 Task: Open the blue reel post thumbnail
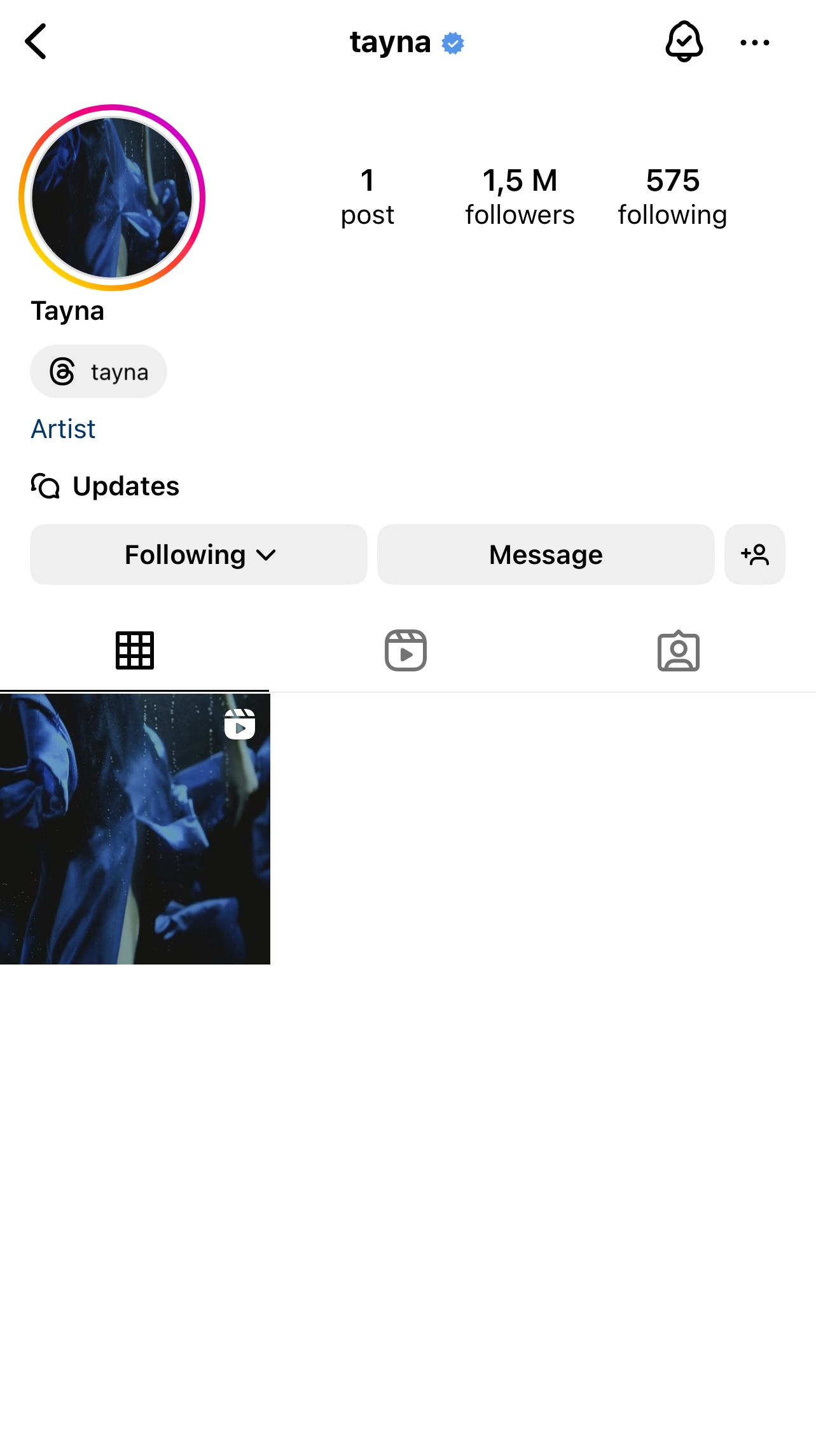tap(135, 828)
